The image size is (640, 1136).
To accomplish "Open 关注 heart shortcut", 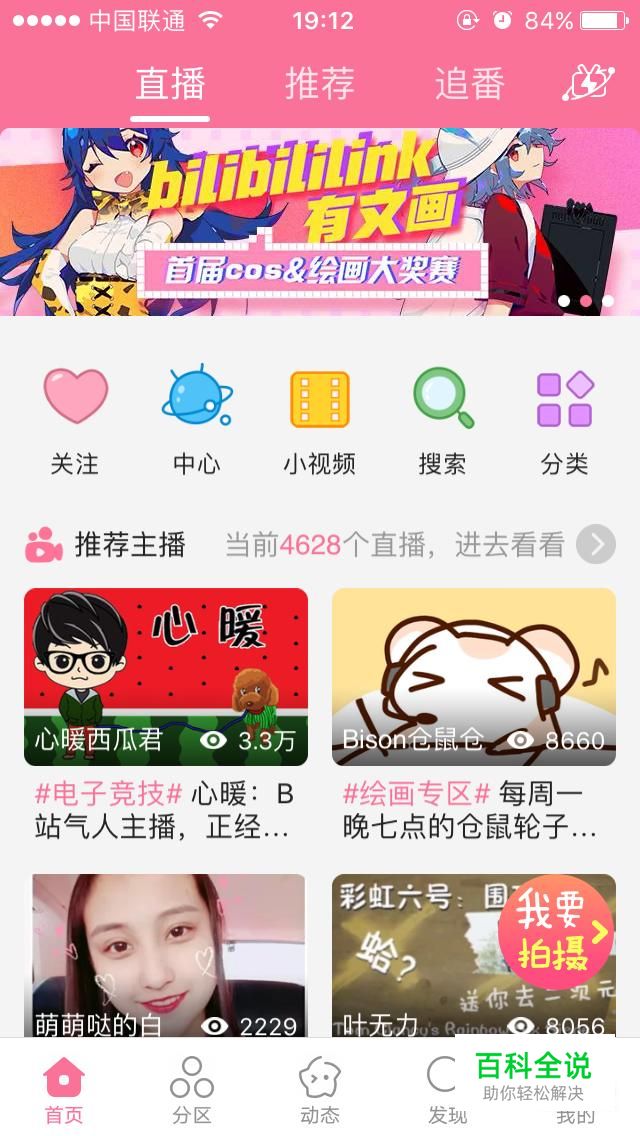I will pos(75,420).
